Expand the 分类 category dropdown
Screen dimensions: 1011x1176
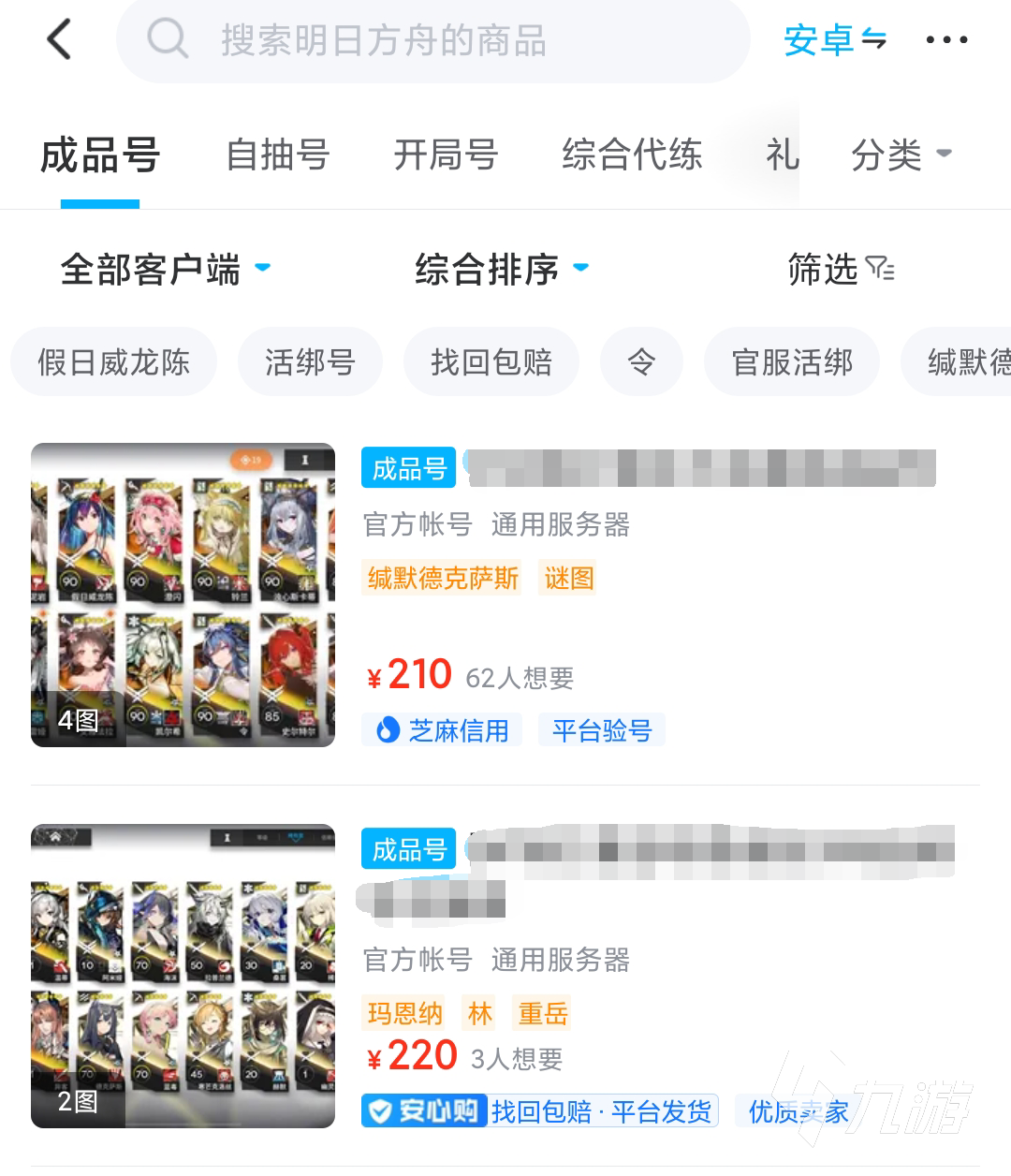coord(900,155)
